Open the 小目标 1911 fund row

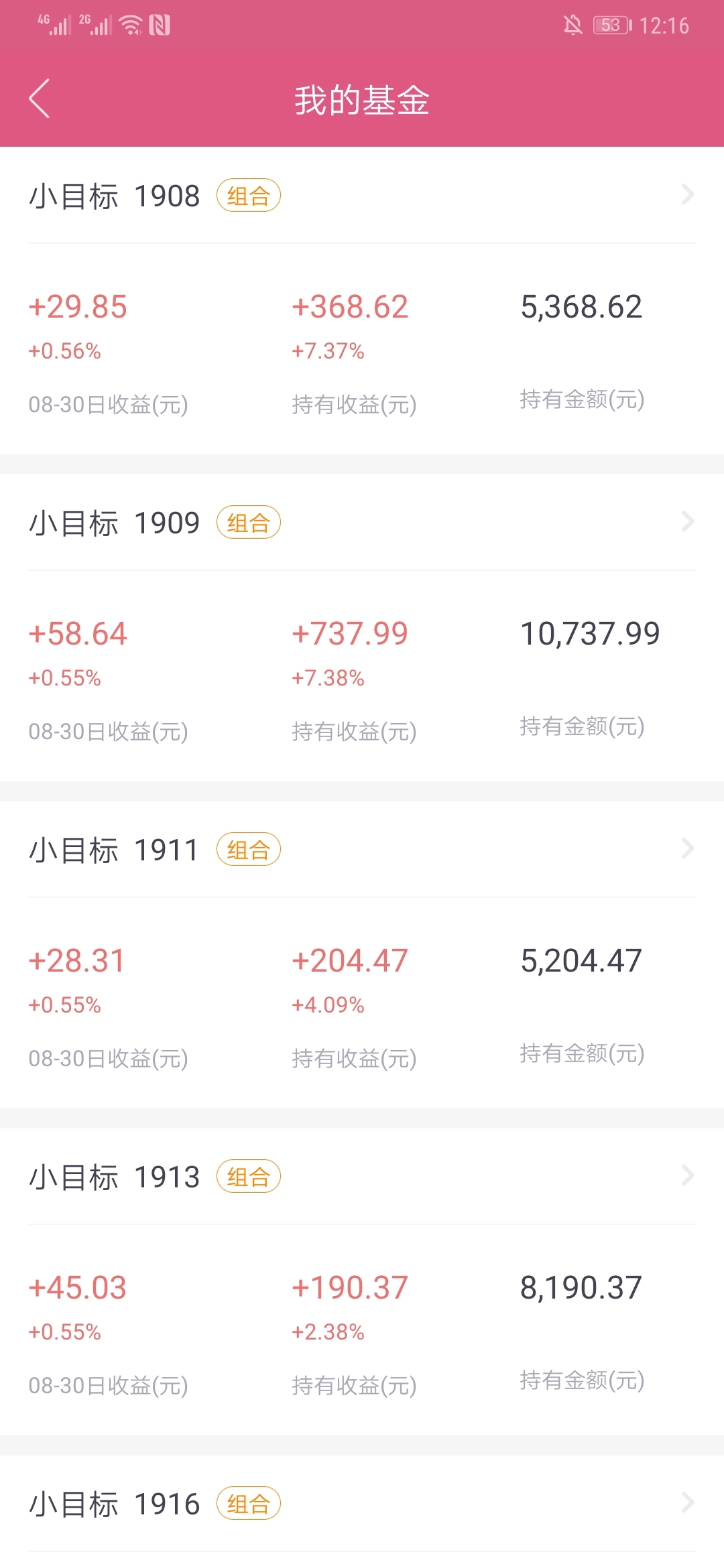[362, 849]
